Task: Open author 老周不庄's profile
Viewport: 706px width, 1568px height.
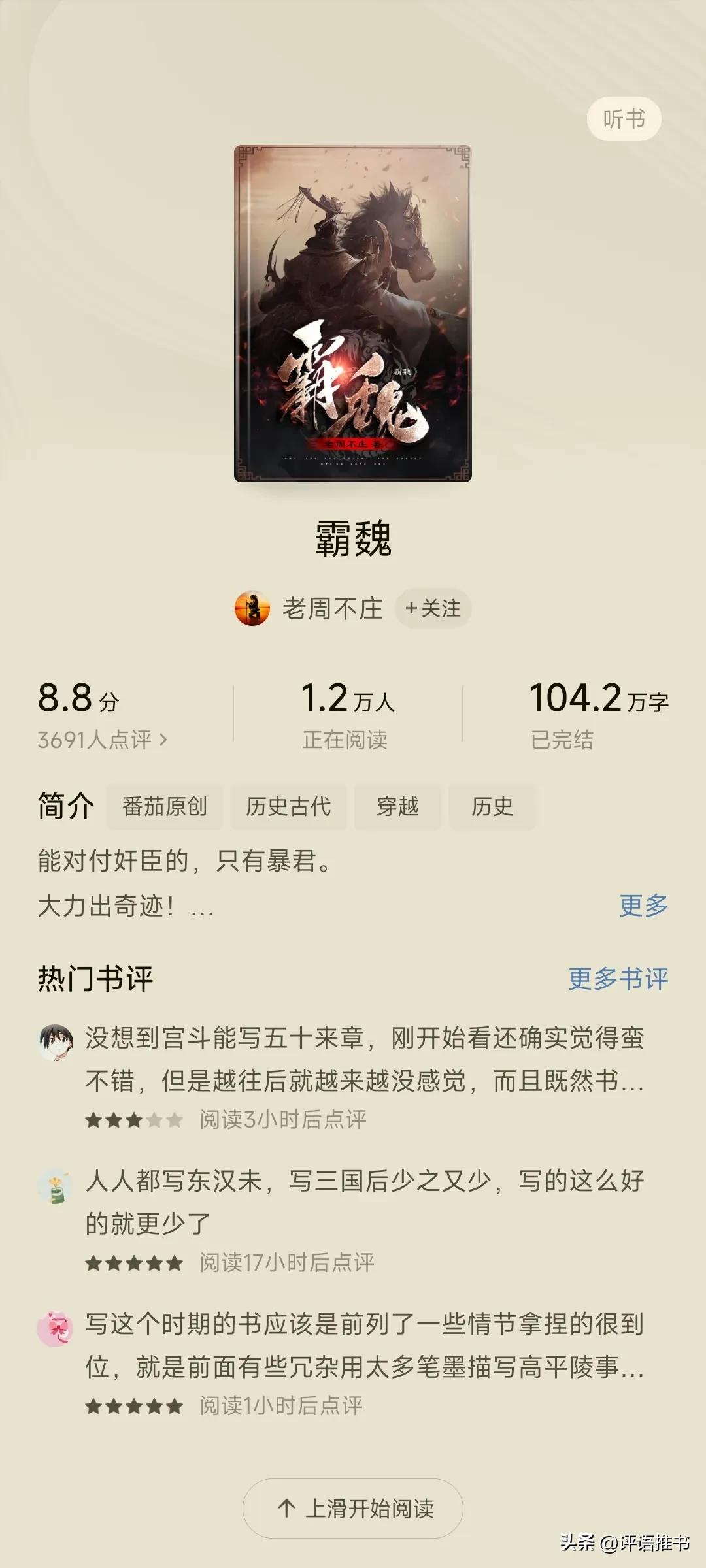Action: 332,609
